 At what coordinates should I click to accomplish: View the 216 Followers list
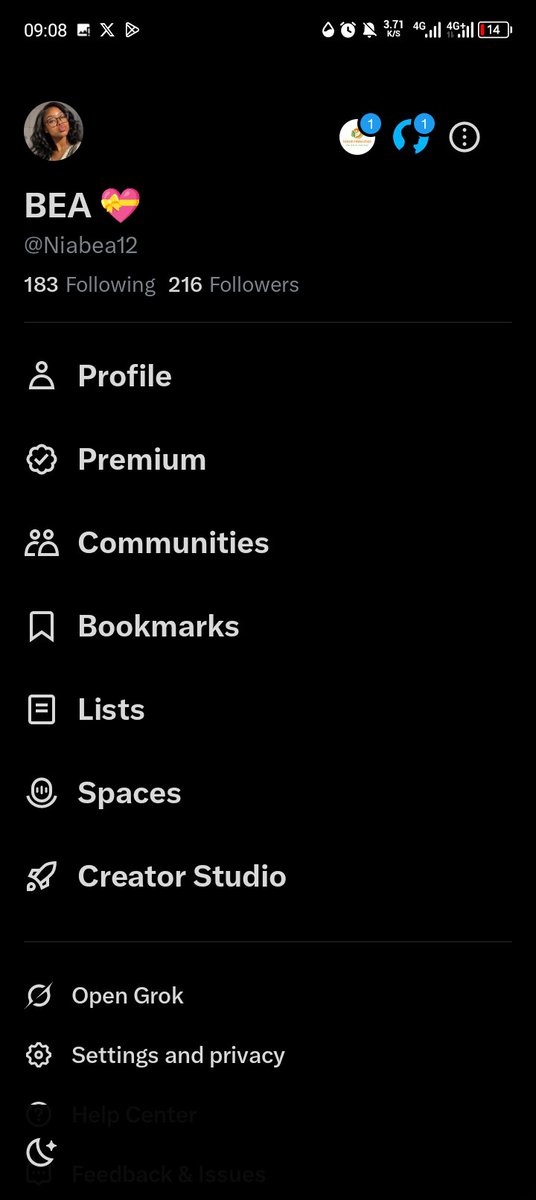(234, 285)
